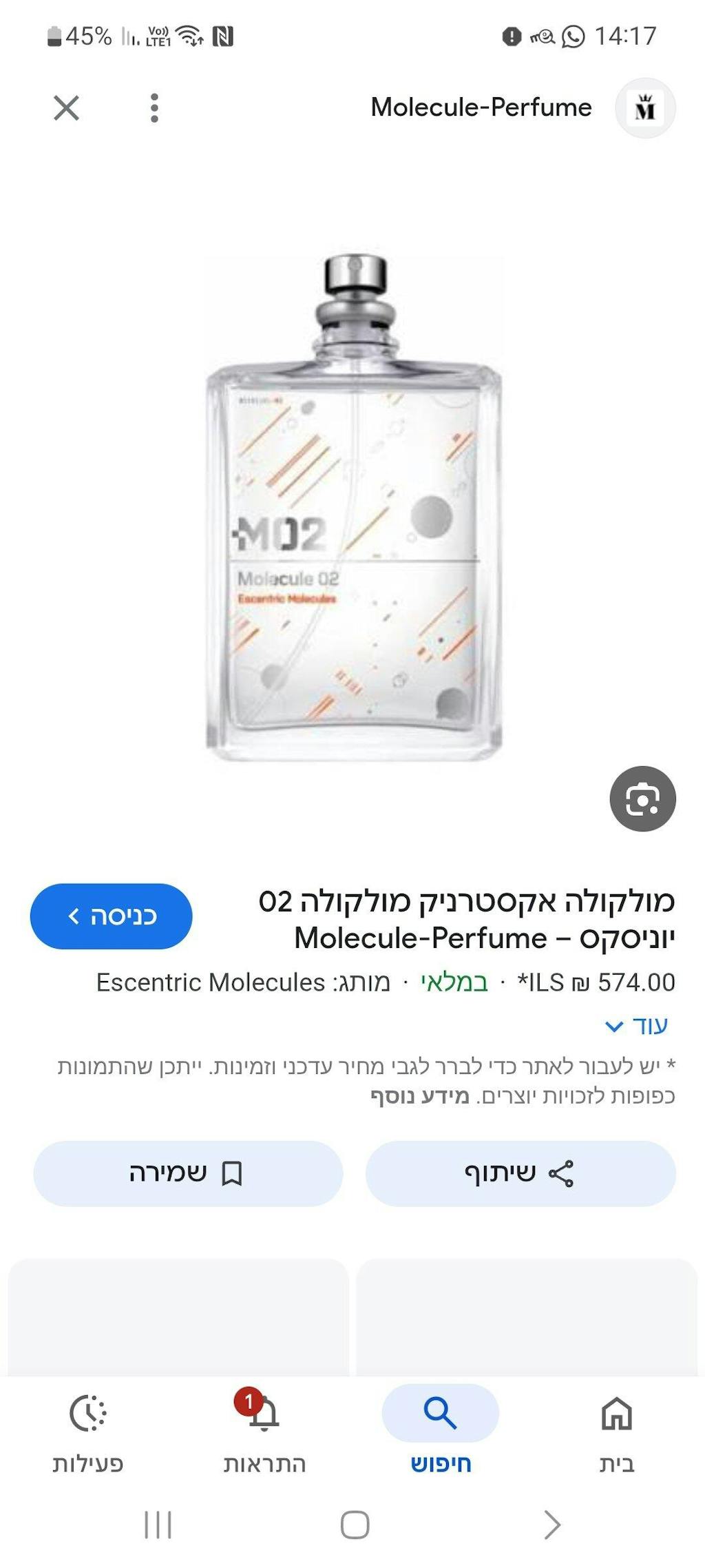Switch to the בית home tab
The height and width of the screenshot is (1568, 705).
point(616,1431)
